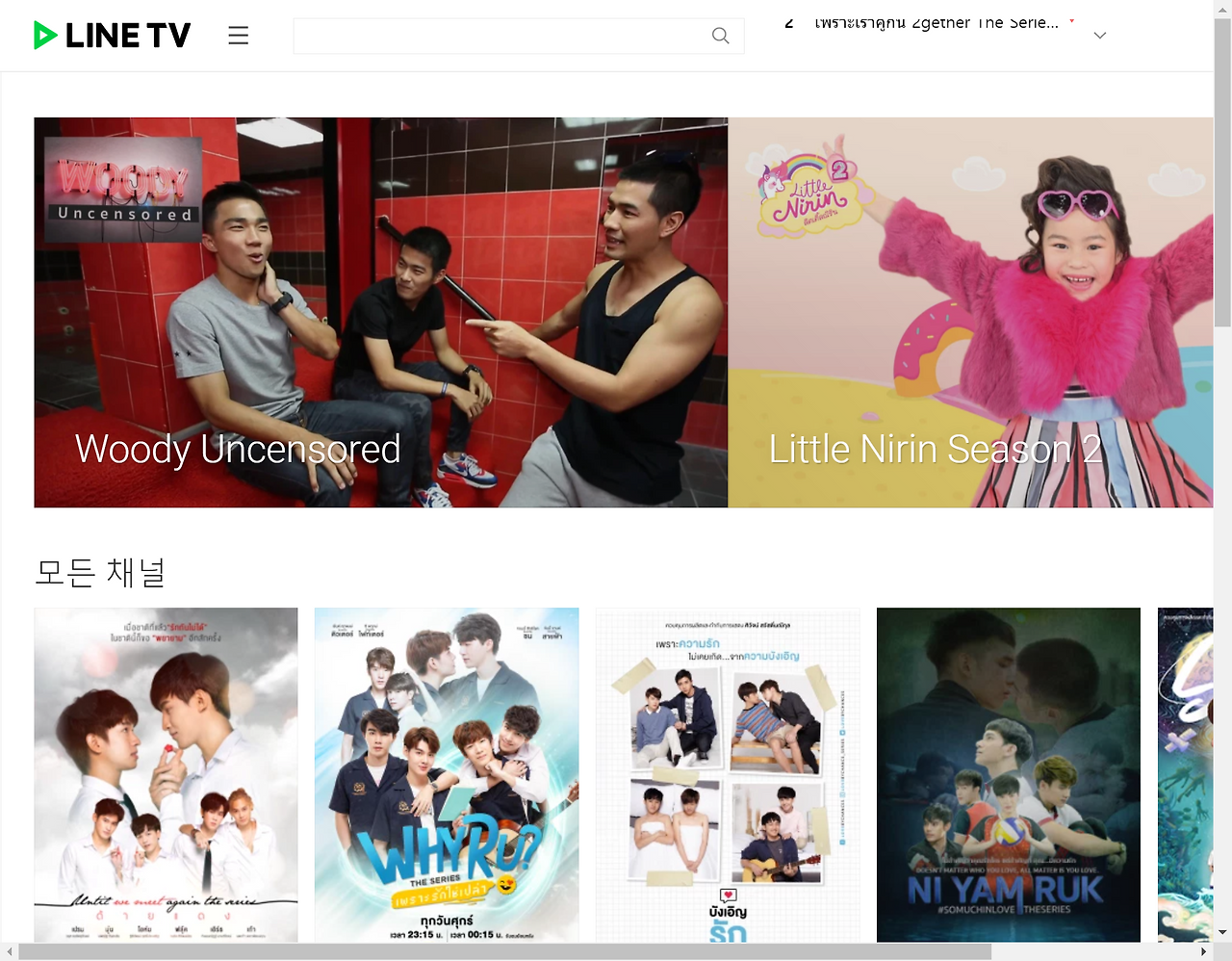The width and height of the screenshot is (1232, 961).
Task: Open the white collage poster channel
Action: pyautogui.click(x=728, y=775)
